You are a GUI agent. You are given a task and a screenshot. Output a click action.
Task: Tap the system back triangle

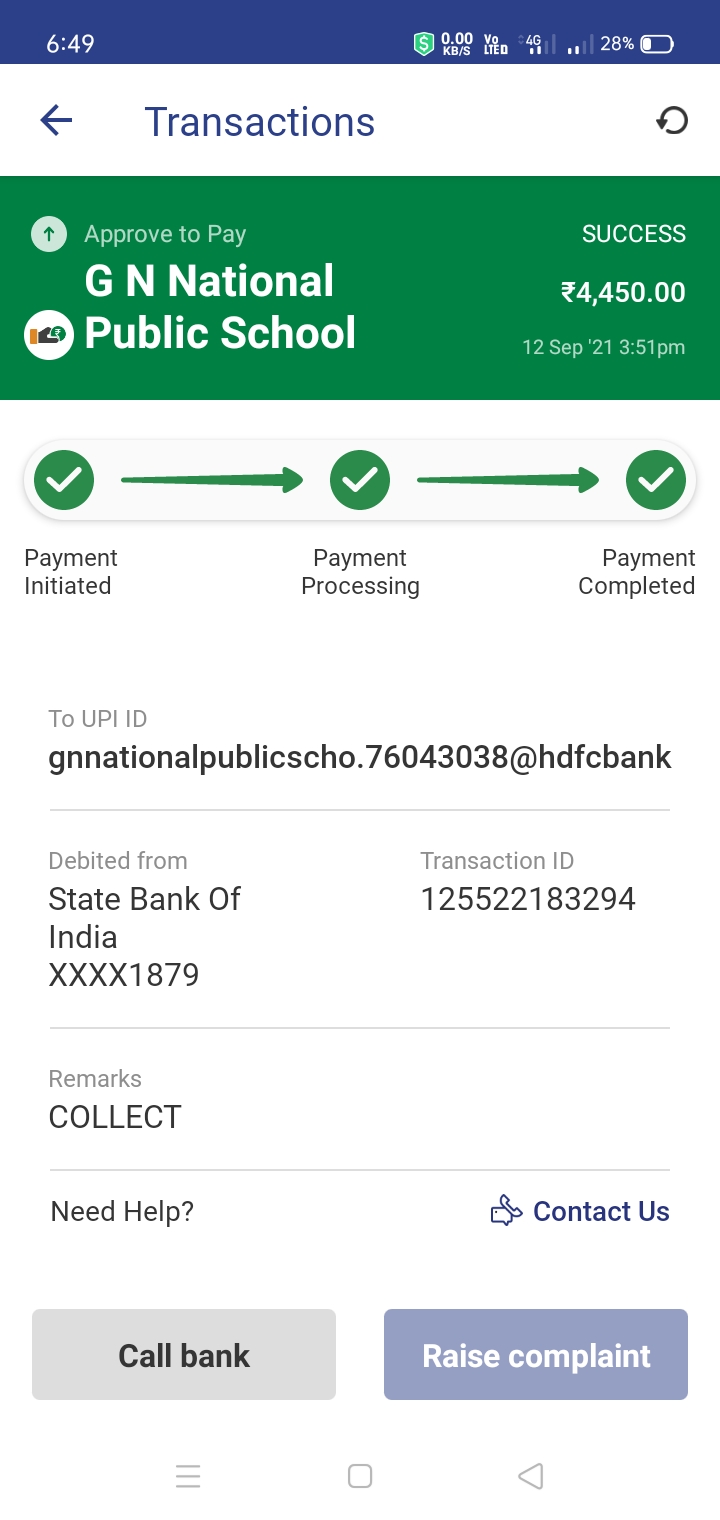coord(531,1476)
